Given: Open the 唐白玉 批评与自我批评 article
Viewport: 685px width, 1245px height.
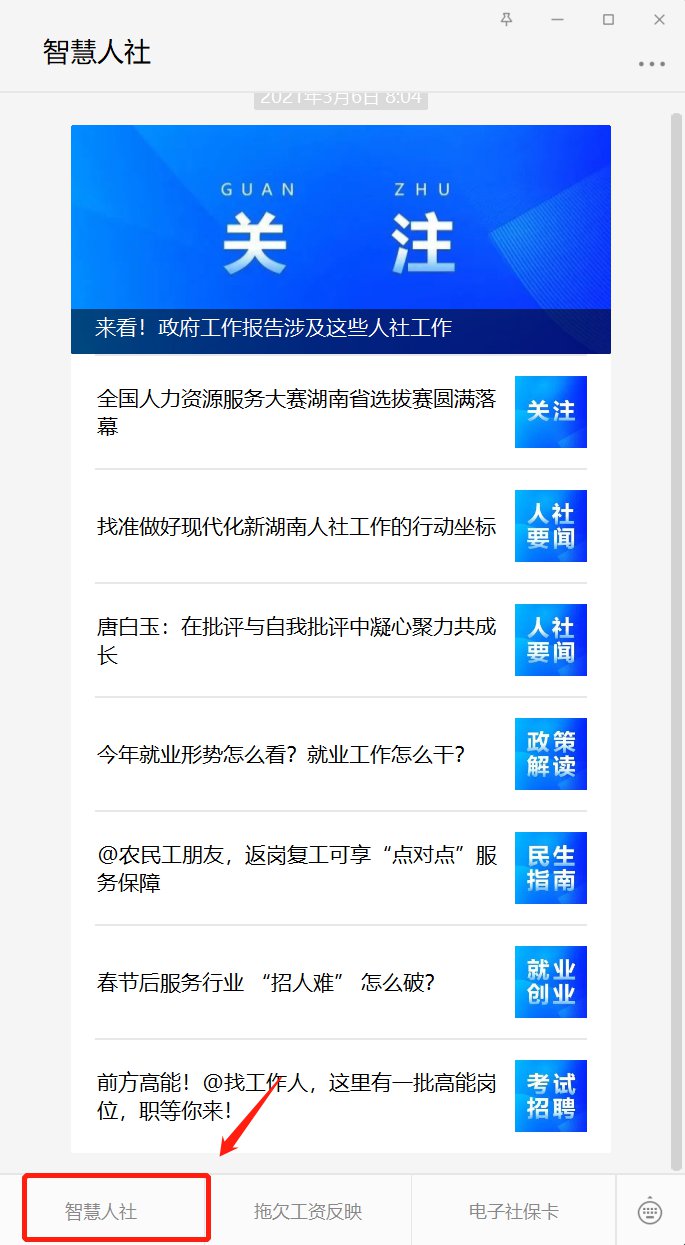Looking at the screenshot, I should (x=296, y=640).
